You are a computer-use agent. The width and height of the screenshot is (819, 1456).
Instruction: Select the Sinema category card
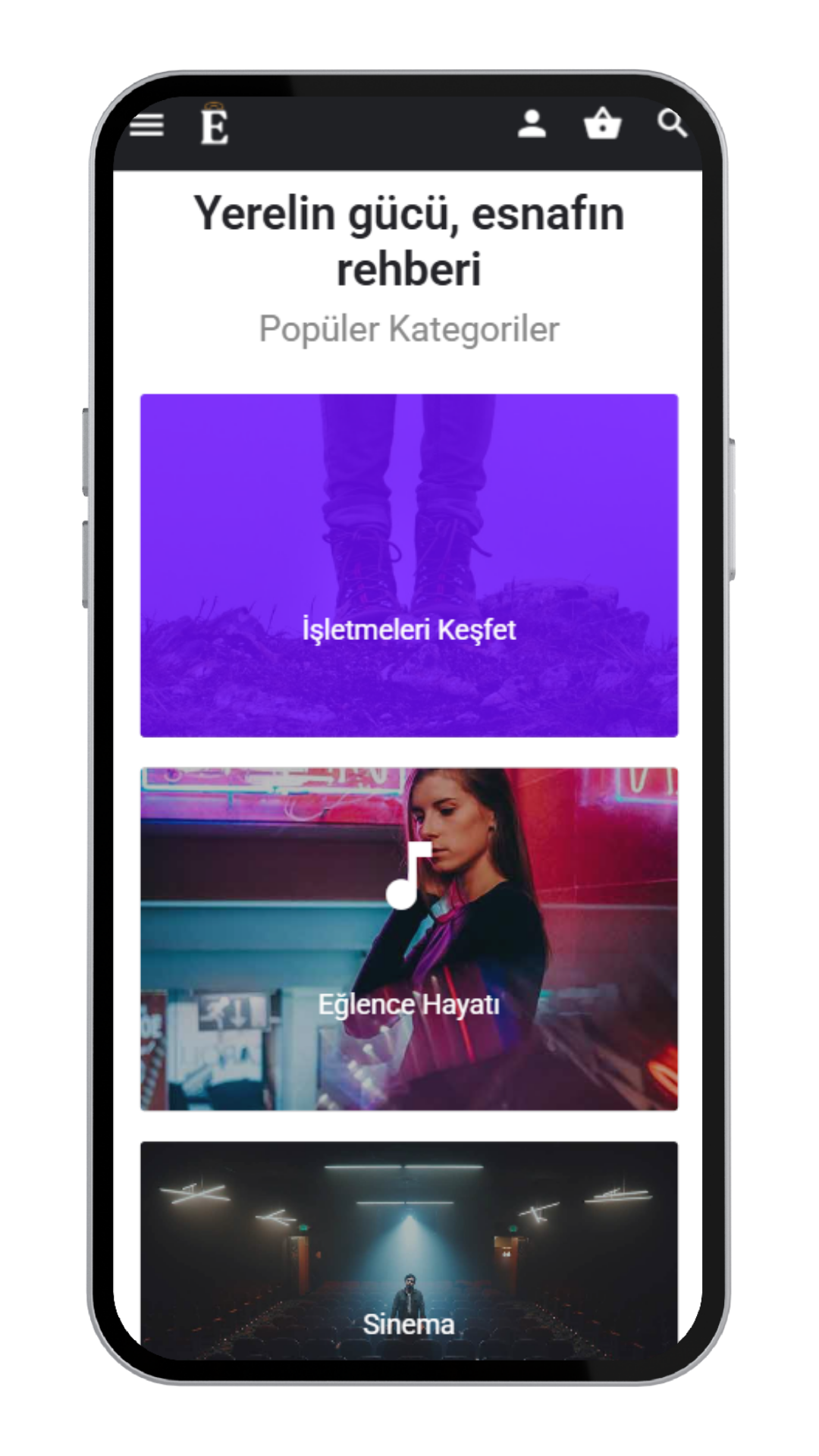click(x=409, y=1251)
